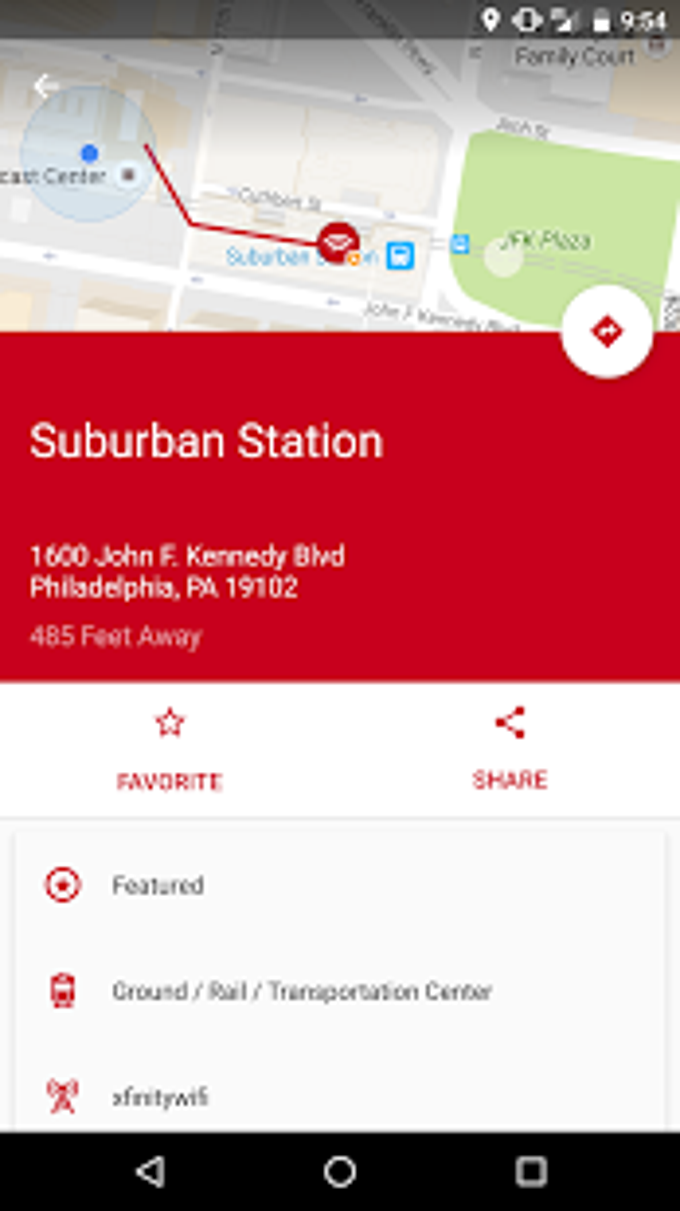Mark Suburban Station as Favorite
This screenshot has width=680, height=1211.
pos(170,750)
